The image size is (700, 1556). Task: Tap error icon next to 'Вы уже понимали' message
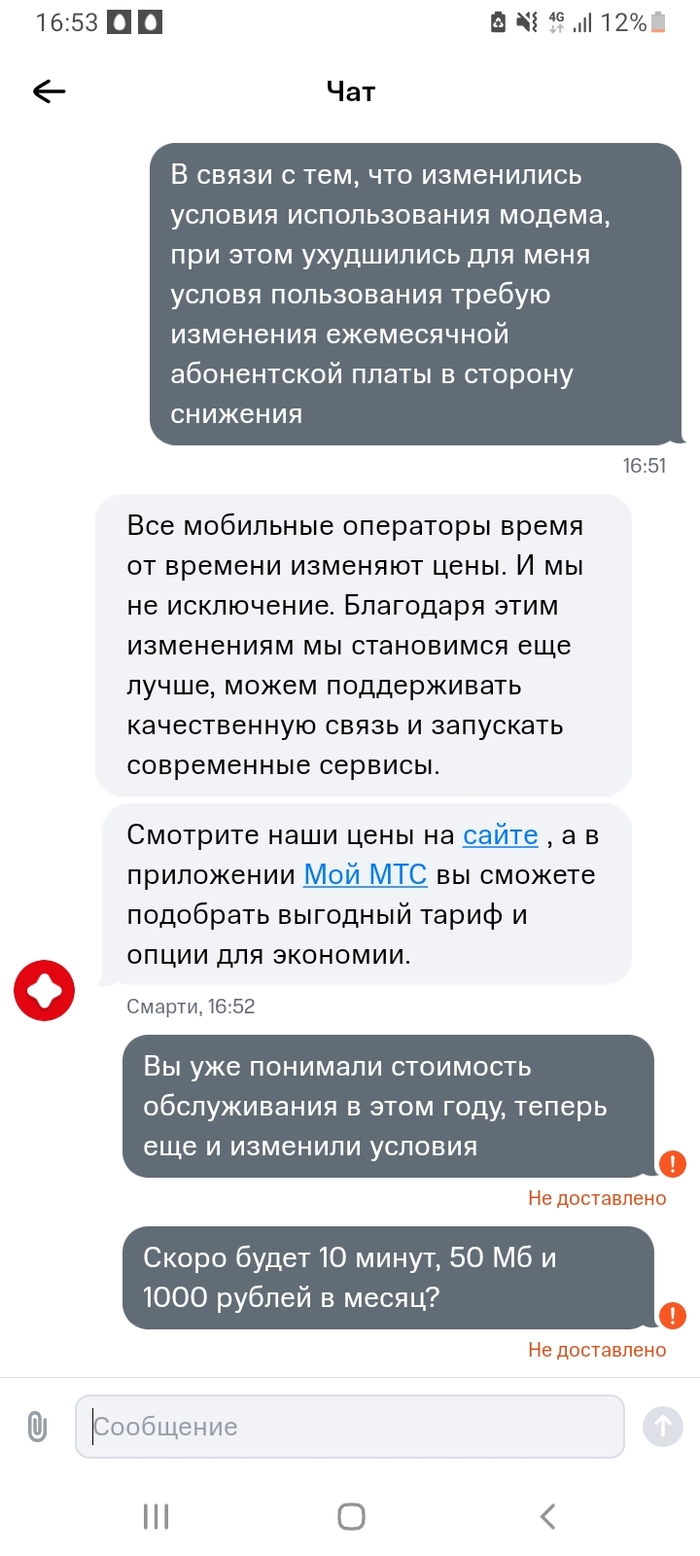click(673, 1163)
